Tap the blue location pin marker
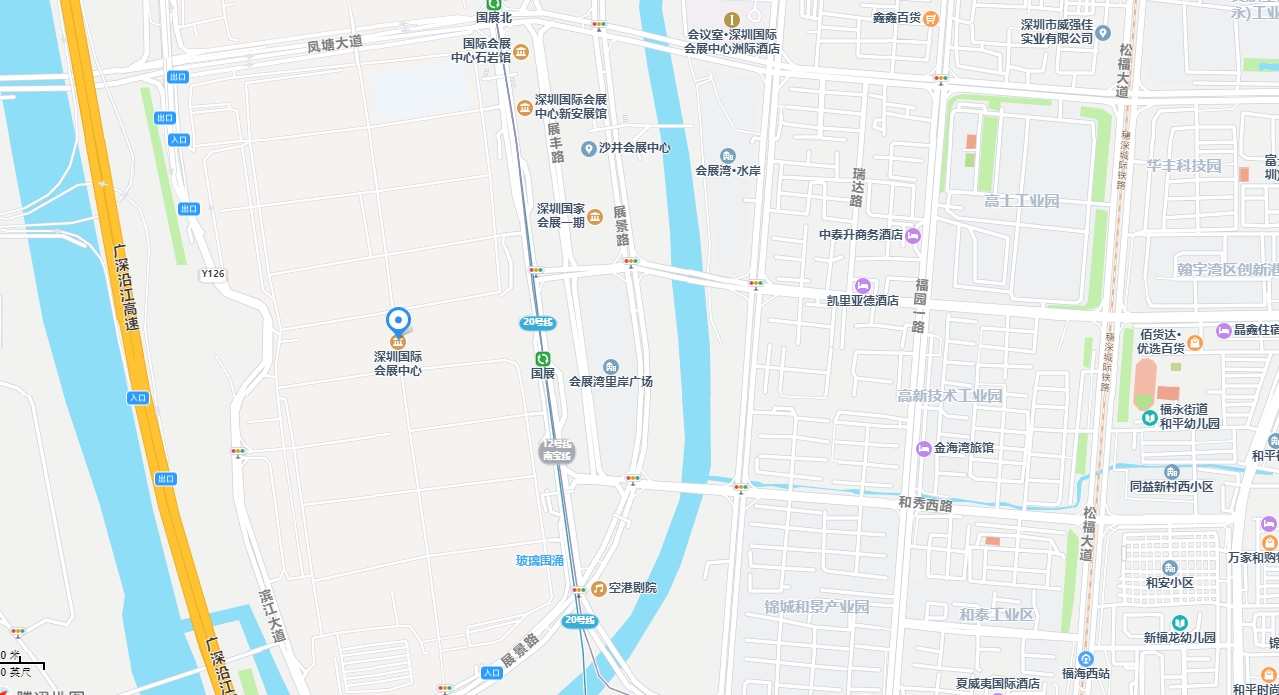The image size is (1279, 695). [398, 321]
